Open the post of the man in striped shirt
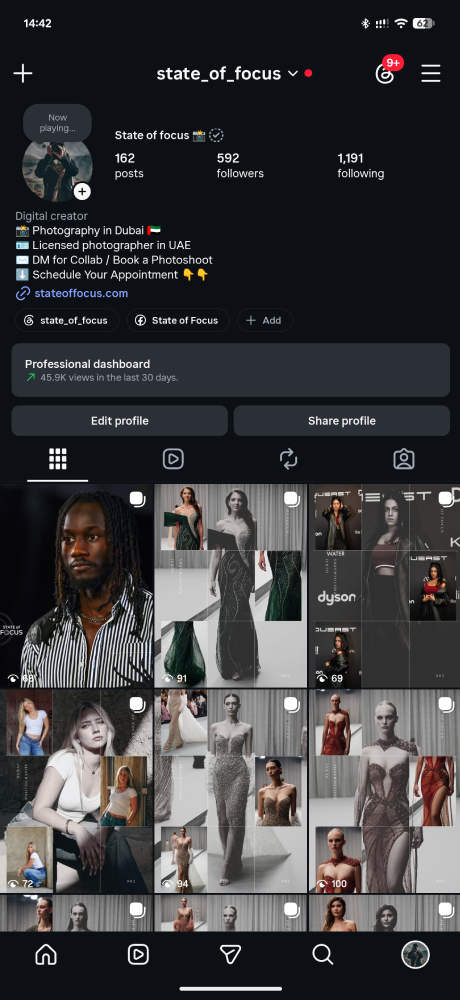This screenshot has height=1000, width=460. [x=77, y=585]
